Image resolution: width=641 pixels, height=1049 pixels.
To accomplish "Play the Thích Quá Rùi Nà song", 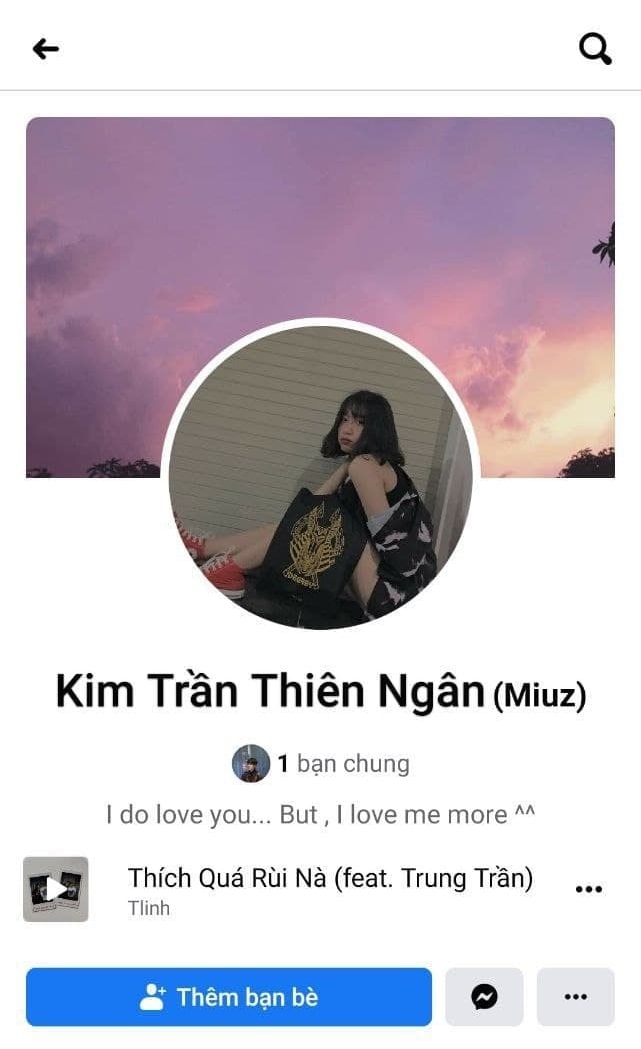I will point(56,888).
